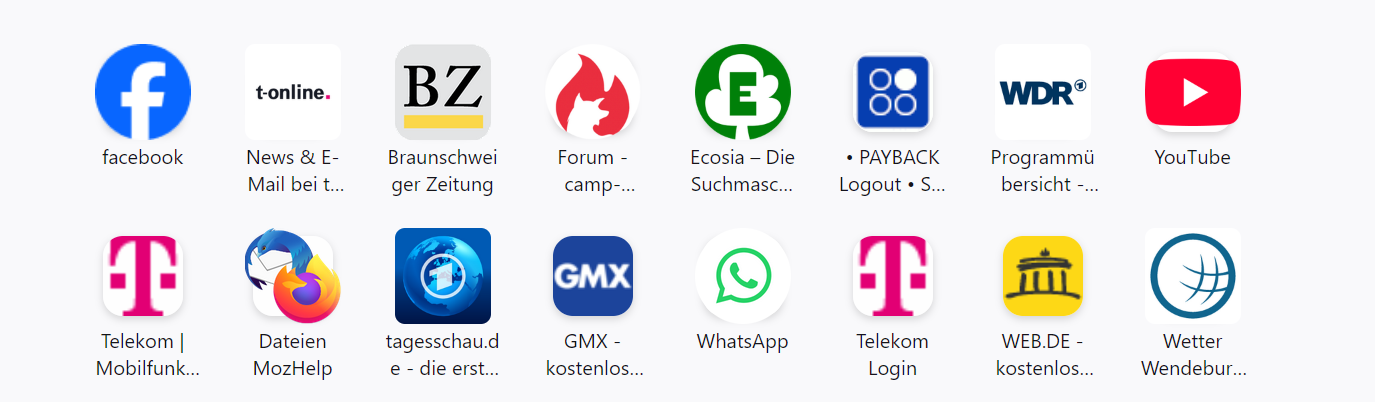Image resolution: width=1375 pixels, height=402 pixels.
Task: Open the Forum camp shortcut
Action: pos(593,92)
